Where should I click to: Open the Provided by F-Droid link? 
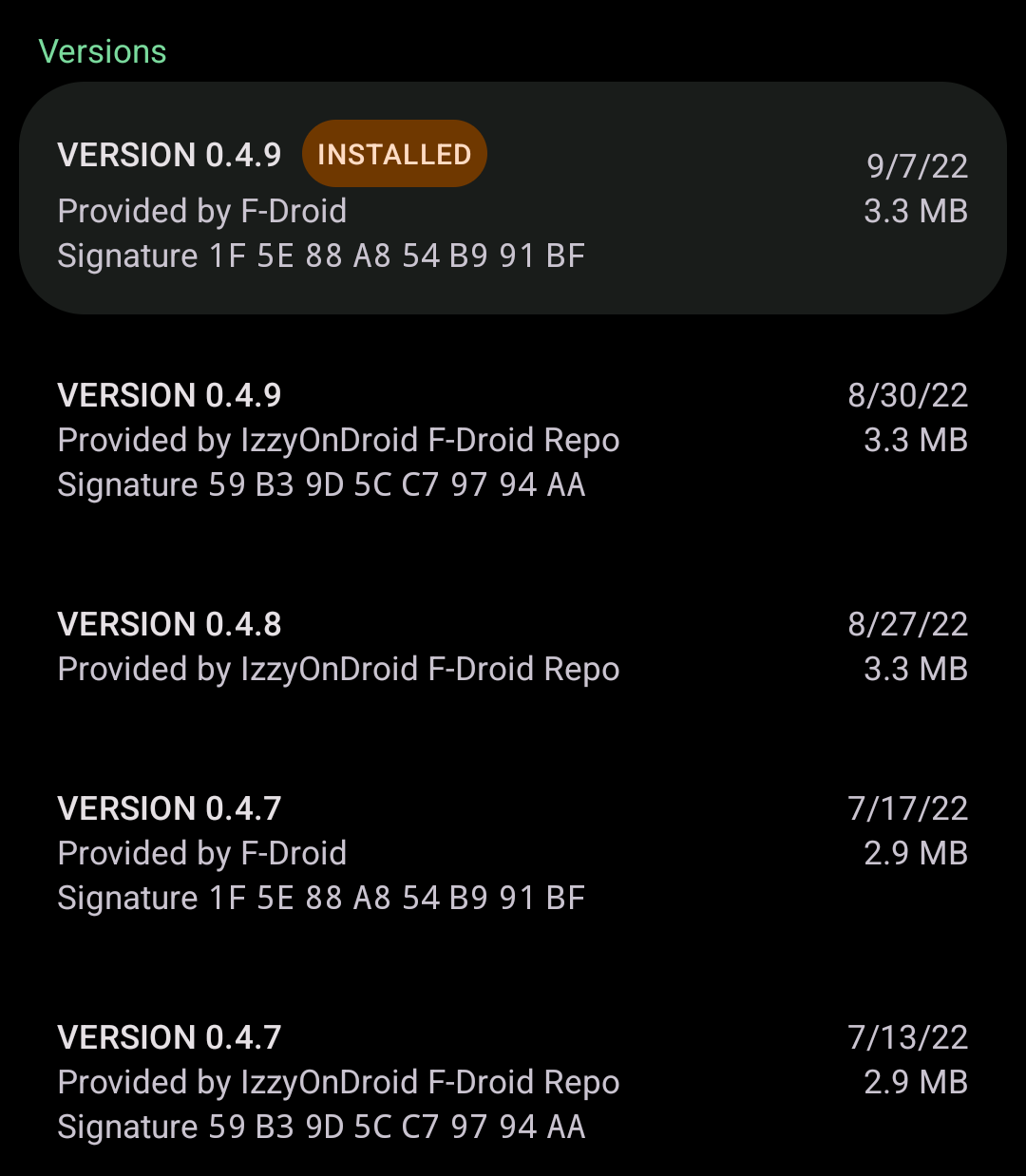(201, 211)
